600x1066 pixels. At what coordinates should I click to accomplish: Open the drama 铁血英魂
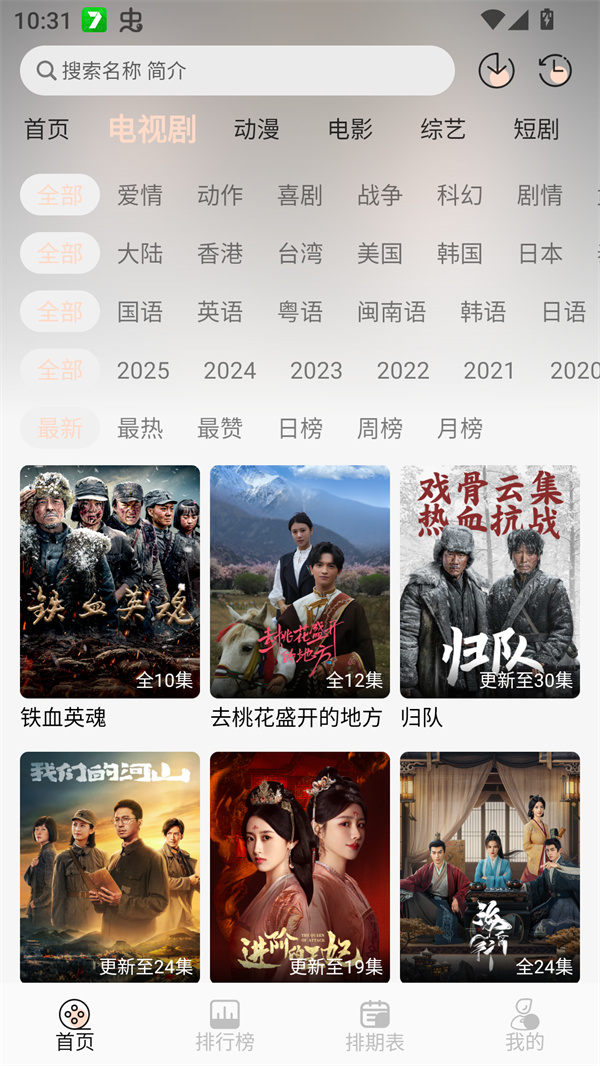(110, 581)
